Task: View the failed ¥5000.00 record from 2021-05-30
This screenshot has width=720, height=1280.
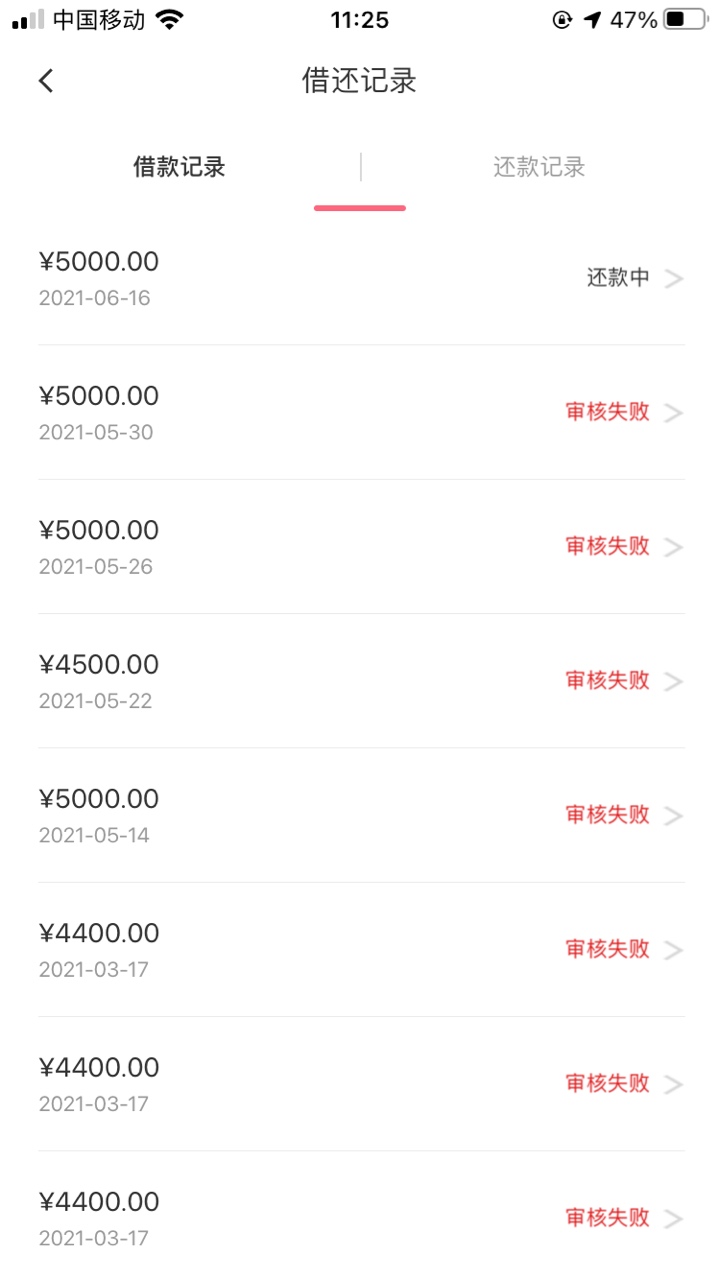Action: click(x=360, y=412)
